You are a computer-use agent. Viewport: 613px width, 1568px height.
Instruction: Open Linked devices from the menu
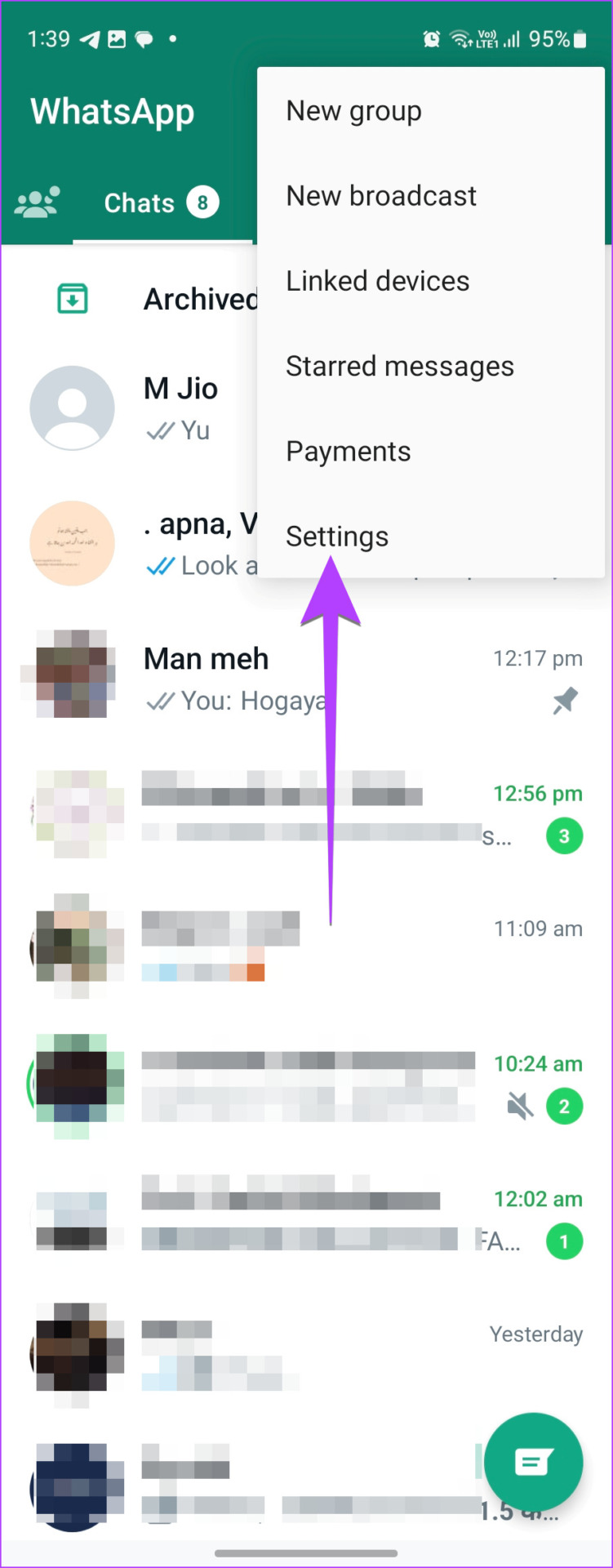click(377, 280)
